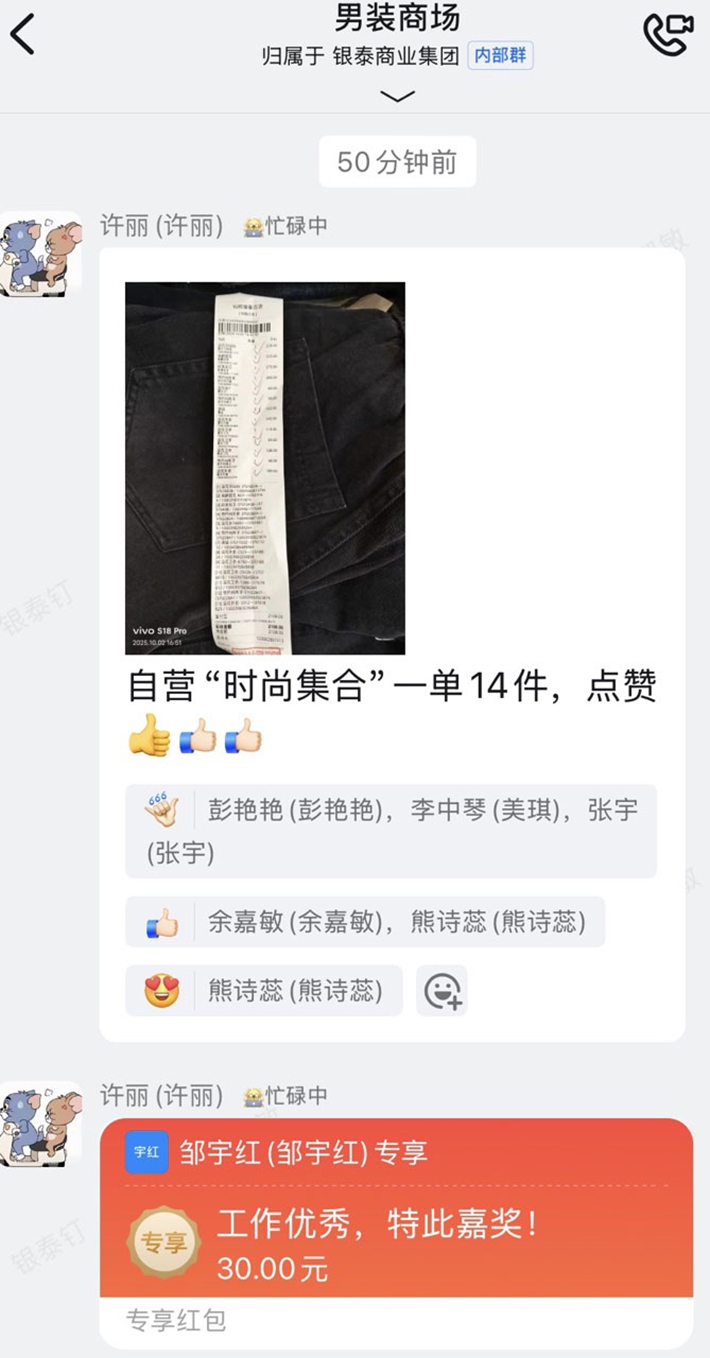Screen dimensions: 710x1358
Task: Open 许丽's avatar on the red packet message
Action: click(x=40, y=1123)
